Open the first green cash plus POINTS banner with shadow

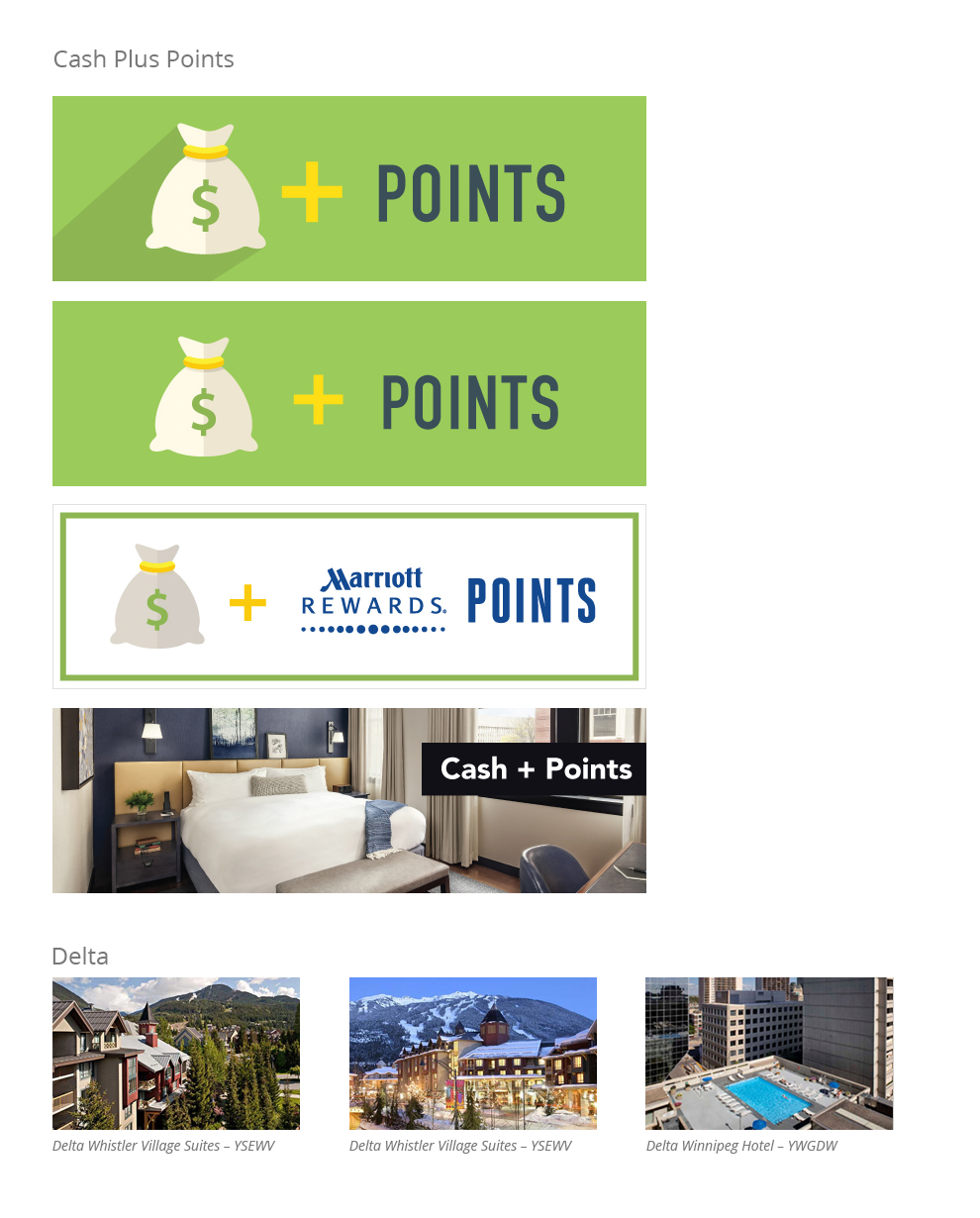point(348,188)
